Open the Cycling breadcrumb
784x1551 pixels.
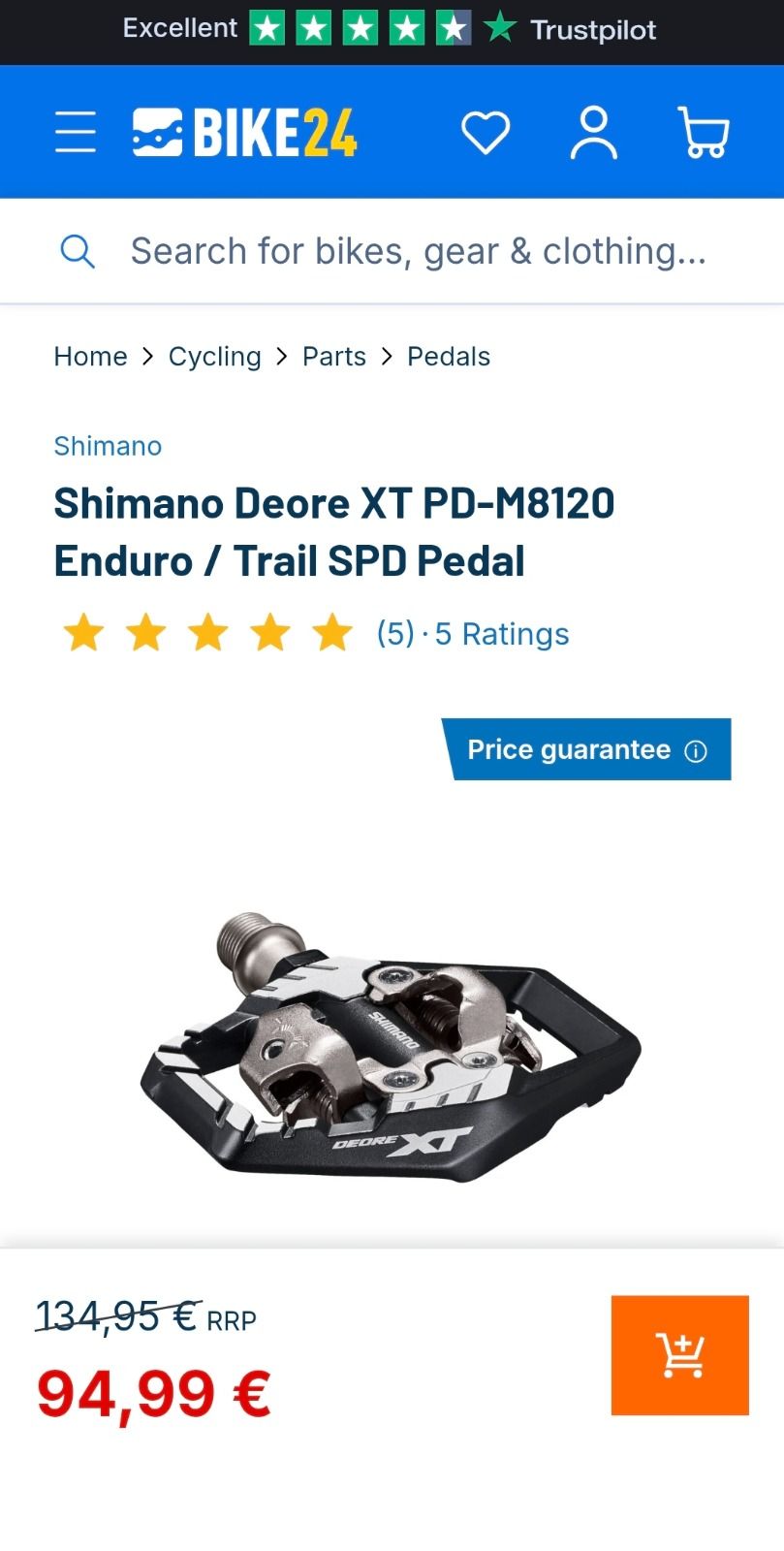[214, 357]
